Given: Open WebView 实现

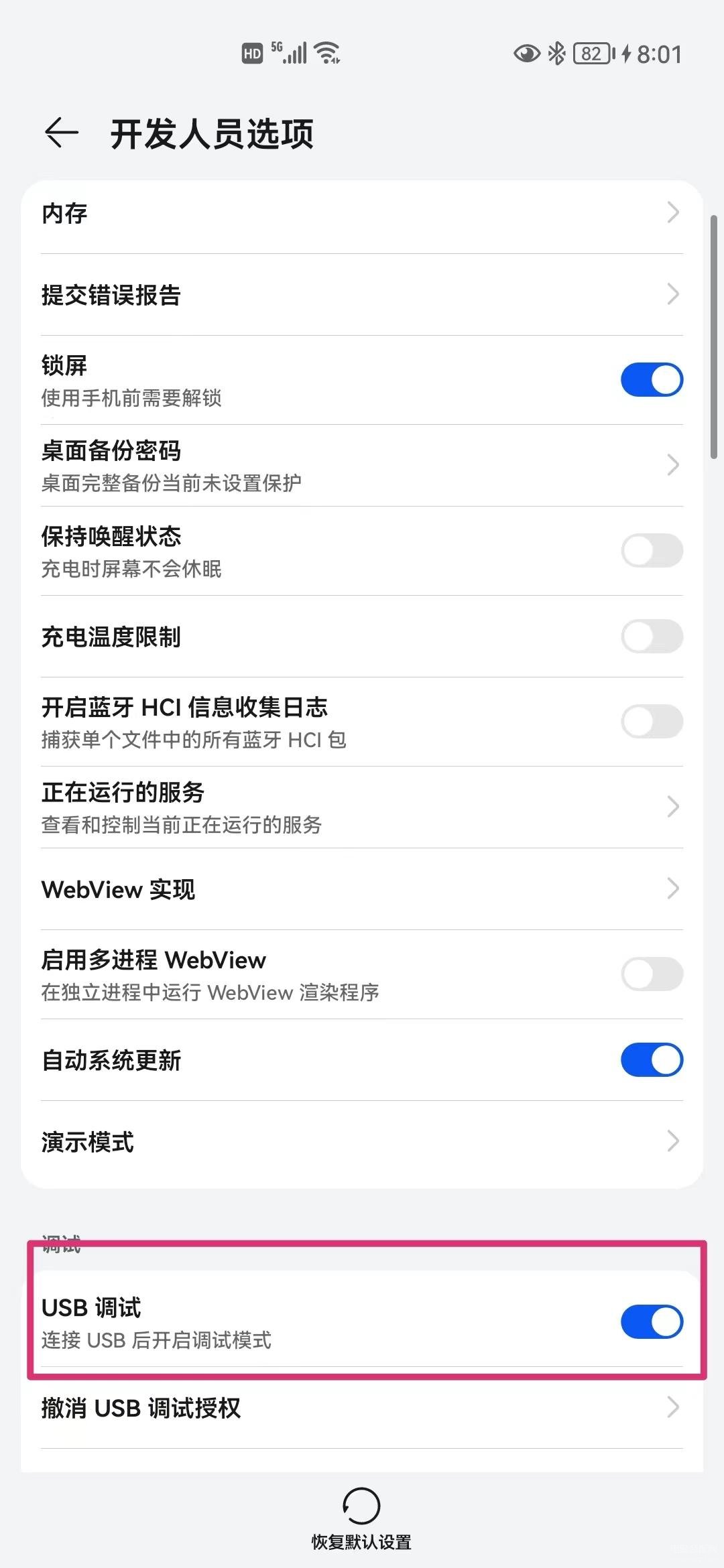Looking at the screenshot, I should [x=362, y=889].
